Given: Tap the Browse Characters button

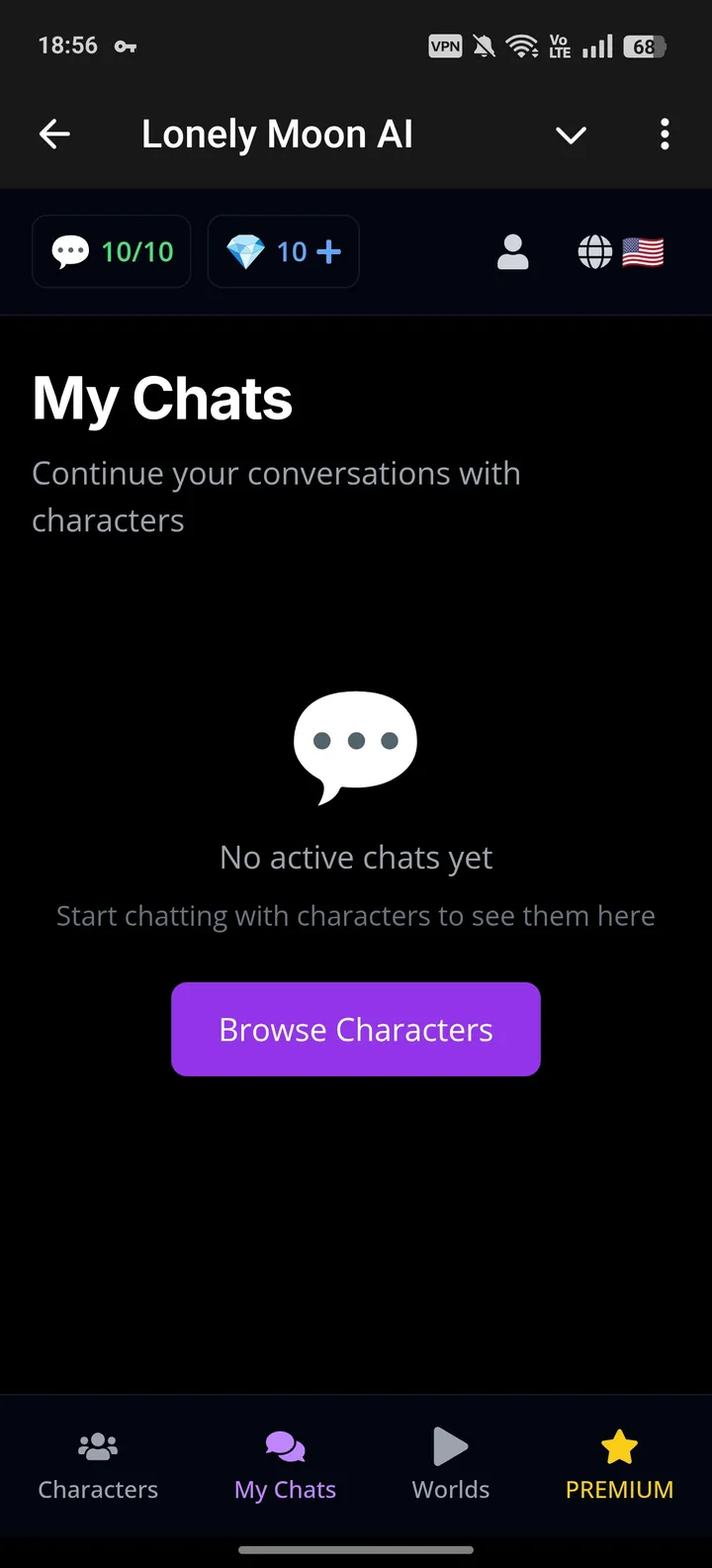Looking at the screenshot, I should pyautogui.click(x=356, y=1029).
